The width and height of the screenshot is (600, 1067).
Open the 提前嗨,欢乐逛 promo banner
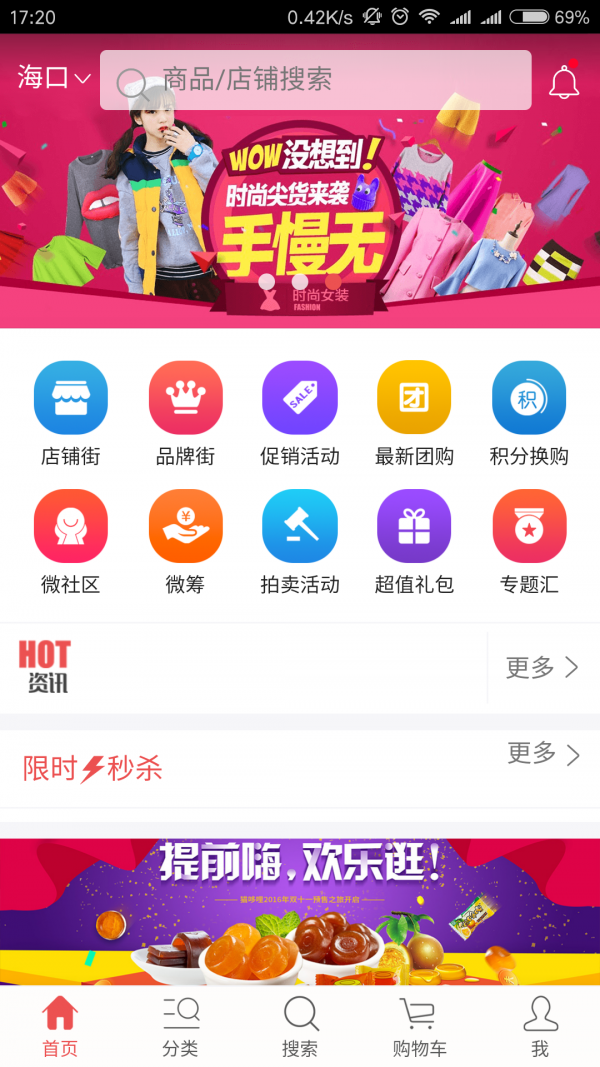[300, 910]
